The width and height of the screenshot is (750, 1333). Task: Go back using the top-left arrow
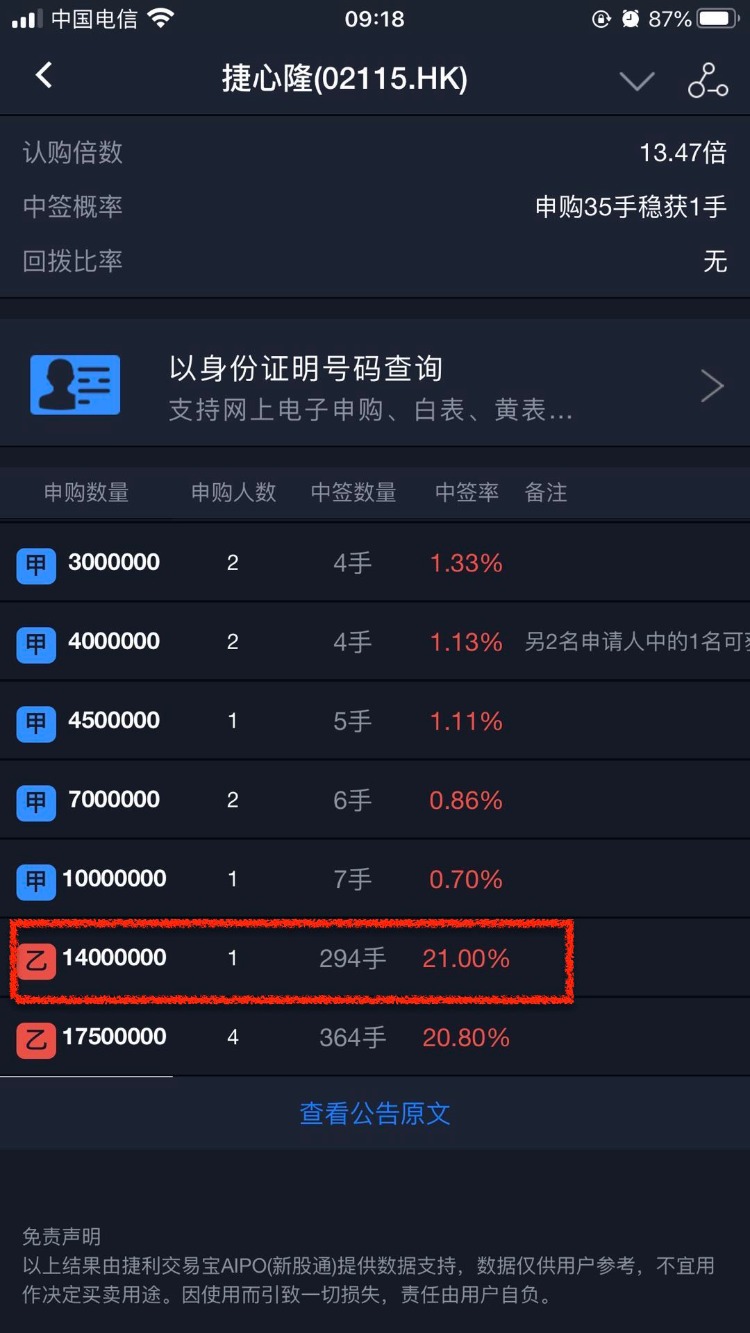(43, 76)
